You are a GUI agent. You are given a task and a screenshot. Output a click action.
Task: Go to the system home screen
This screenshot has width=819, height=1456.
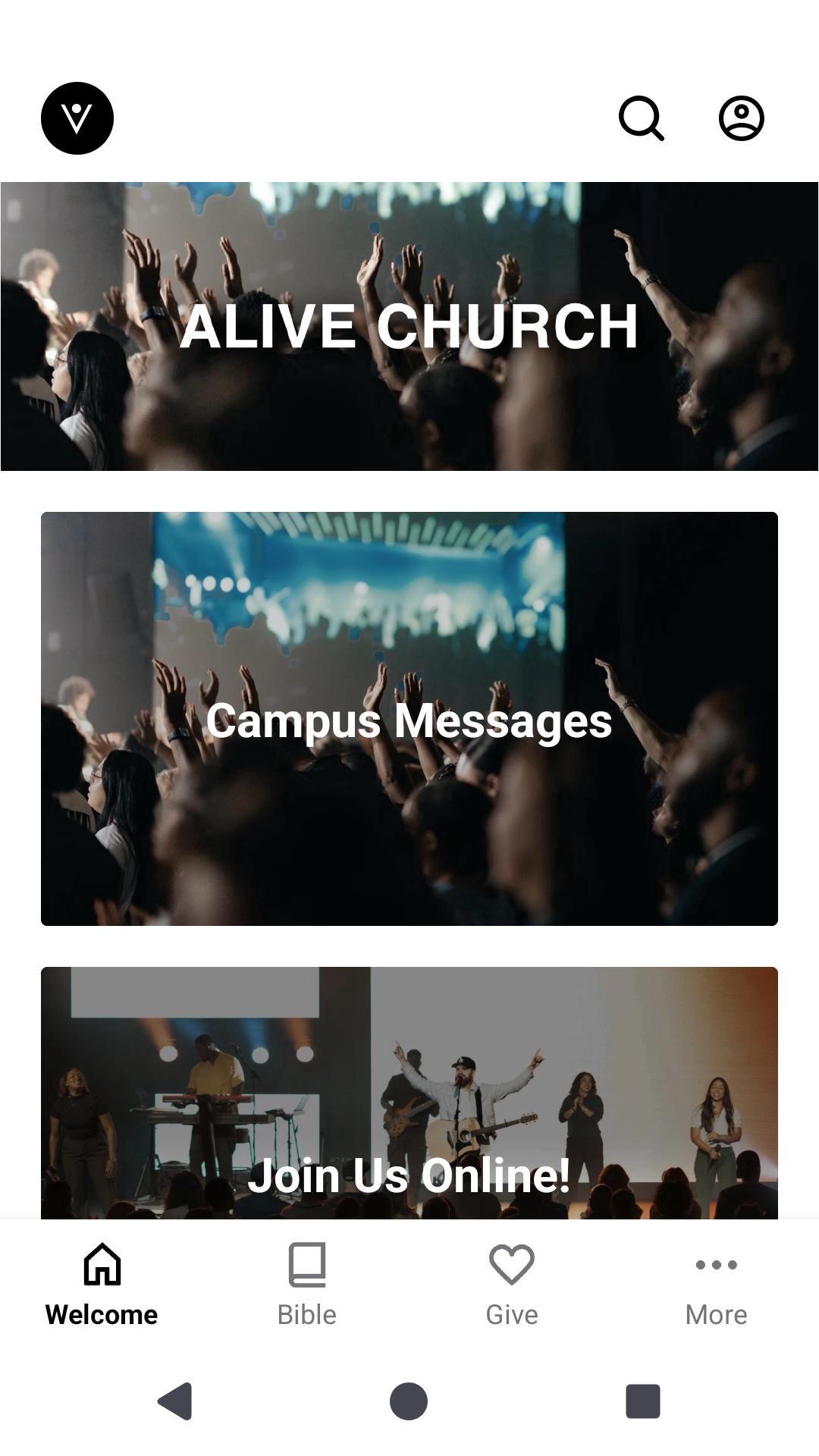click(x=409, y=1401)
